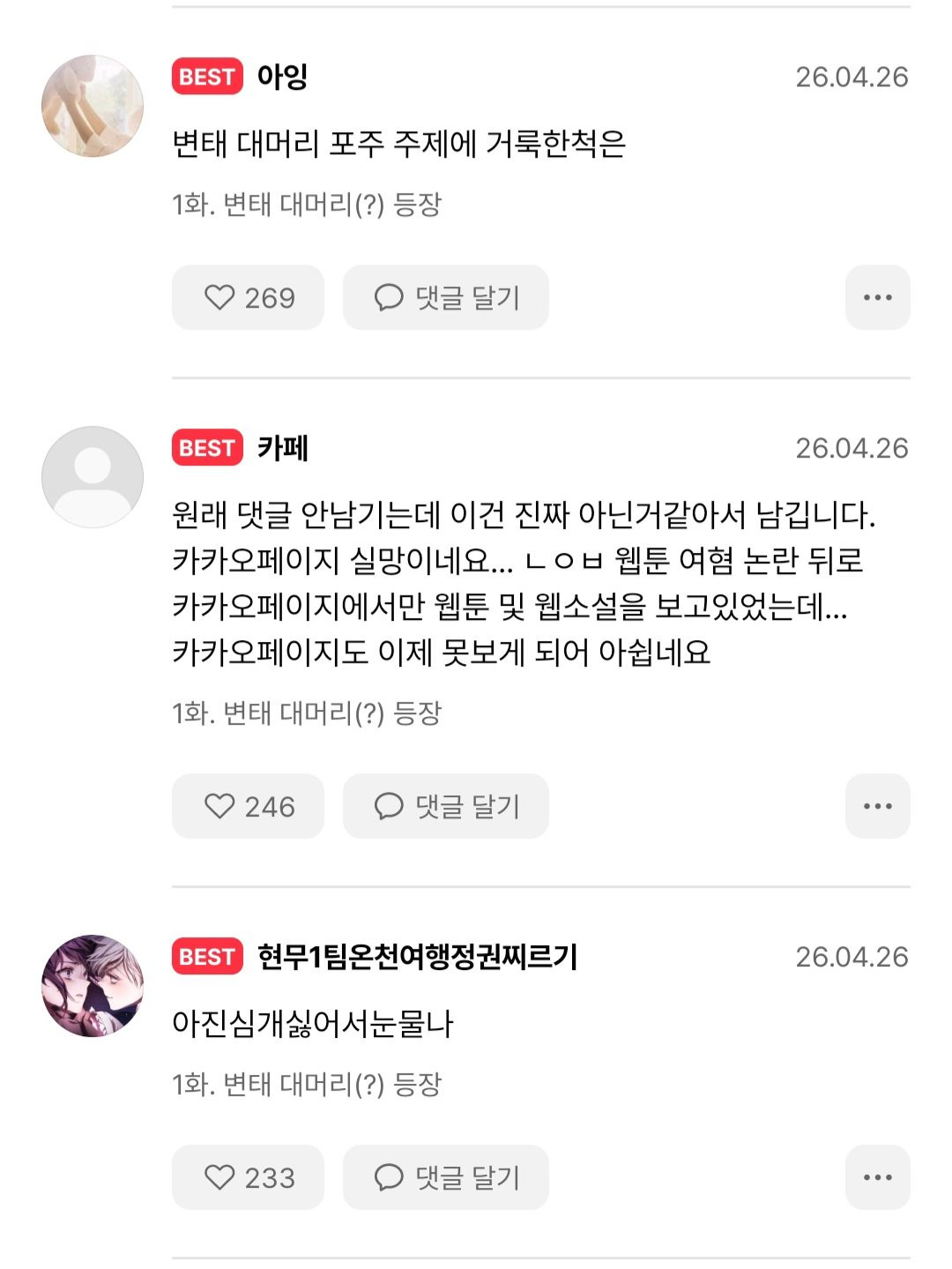The width and height of the screenshot is (952, 1269).
Task: Open more options on 카페's comment
Action: [x=877, y=806]
